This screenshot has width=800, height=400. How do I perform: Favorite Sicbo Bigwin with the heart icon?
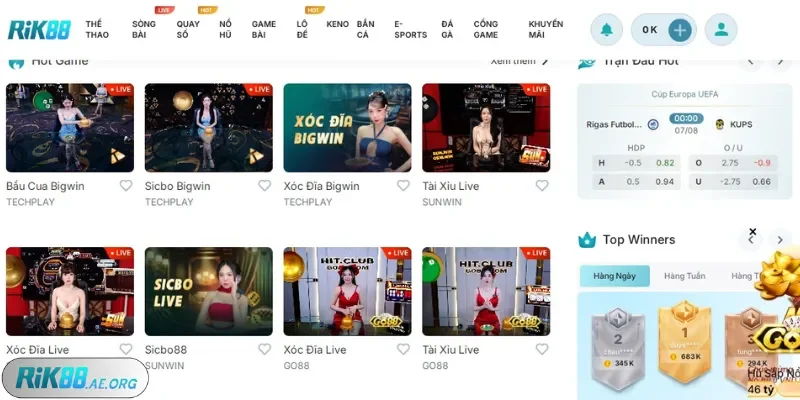pos(264,186)
